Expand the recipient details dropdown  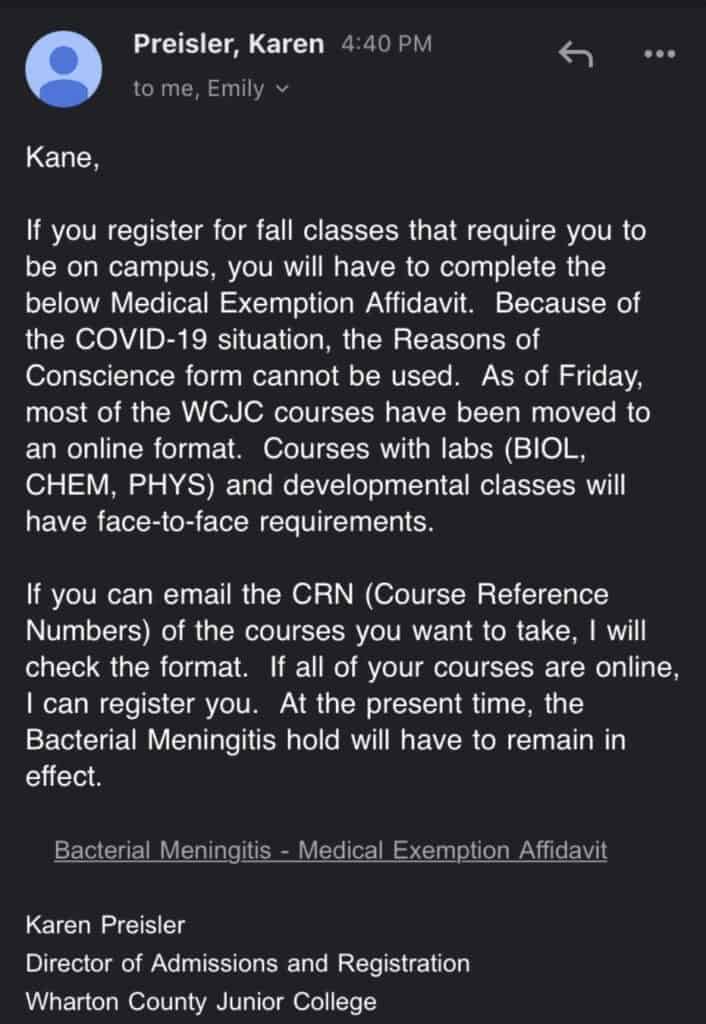point(281,89)
